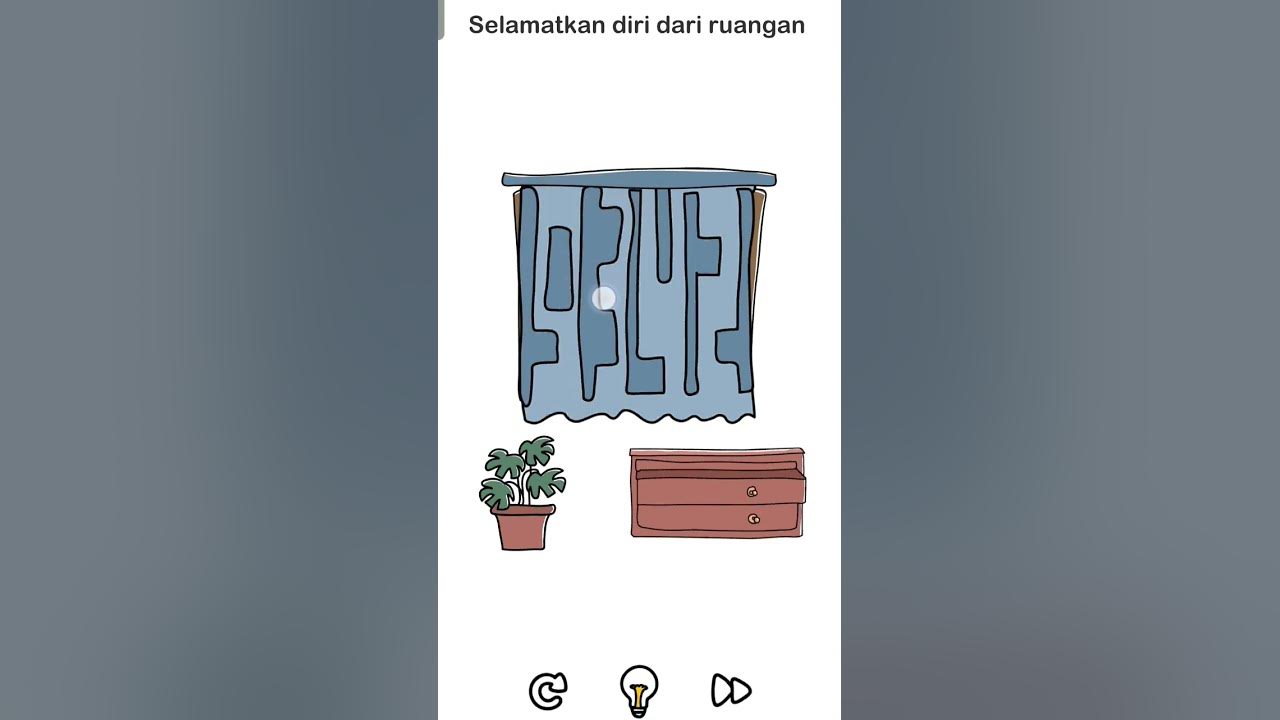Tap the open dresser drawer
This screenshot has width=1280, height=720.
tap(720, 489)
